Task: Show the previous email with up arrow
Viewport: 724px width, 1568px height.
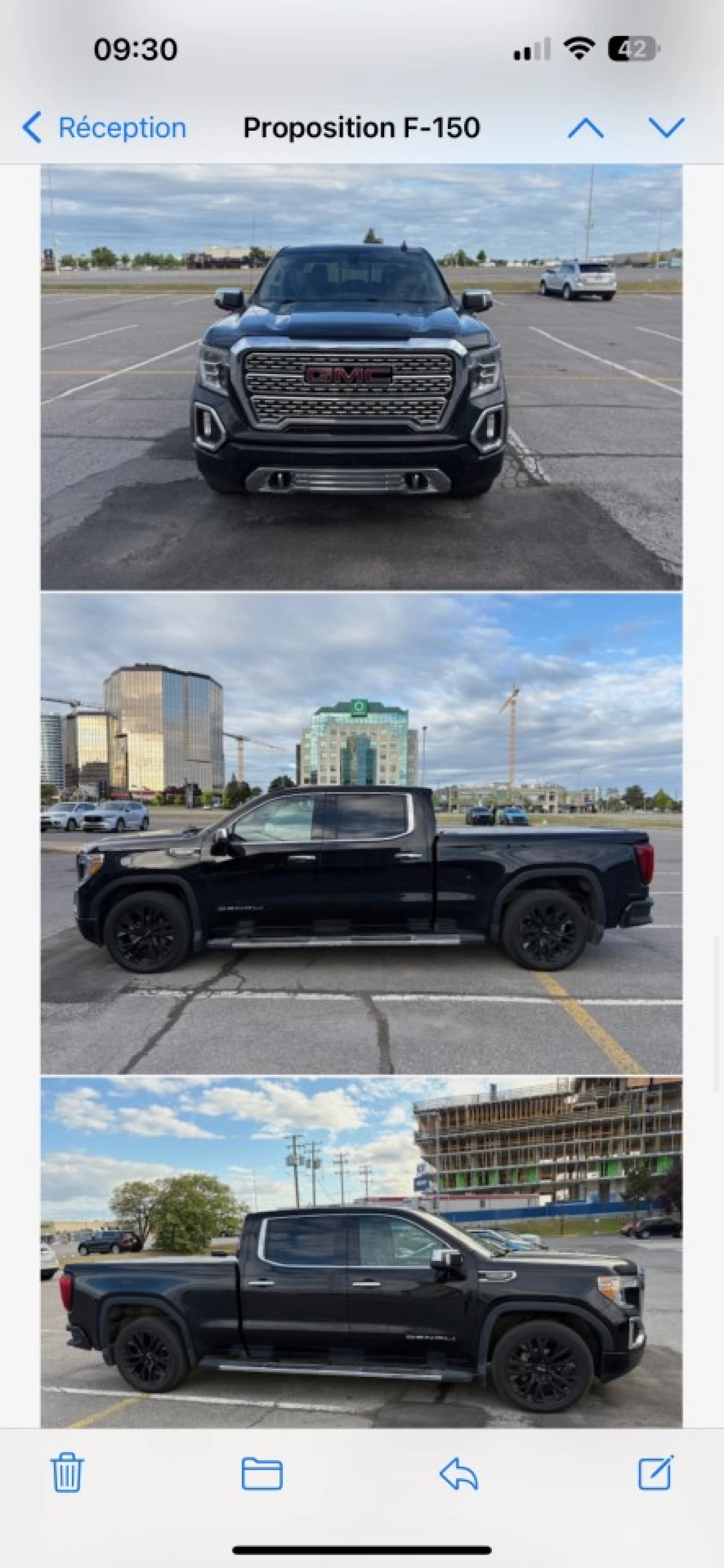Action: point(585,128)
